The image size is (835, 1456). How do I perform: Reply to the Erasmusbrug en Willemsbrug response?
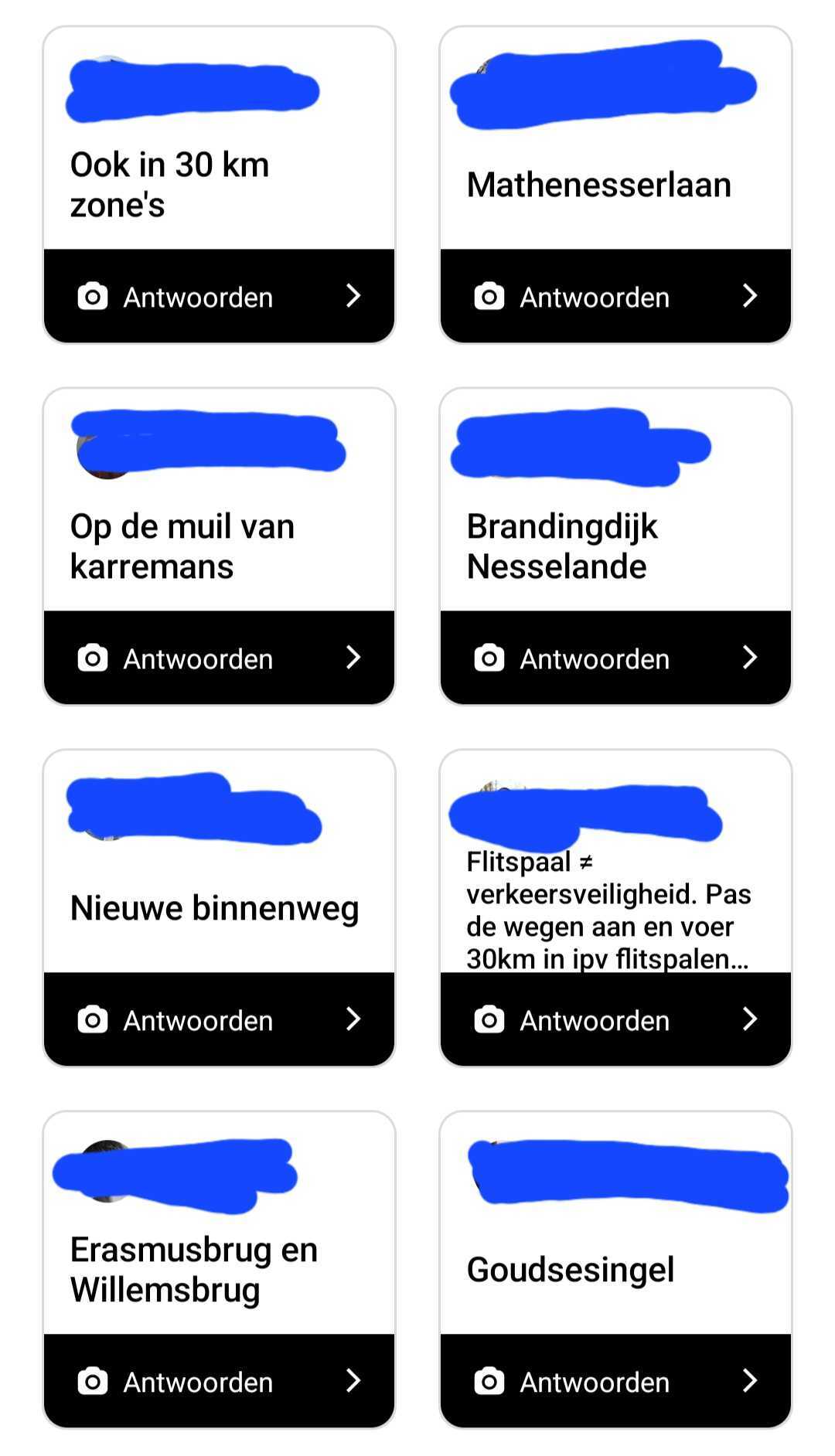(219, 1381)
